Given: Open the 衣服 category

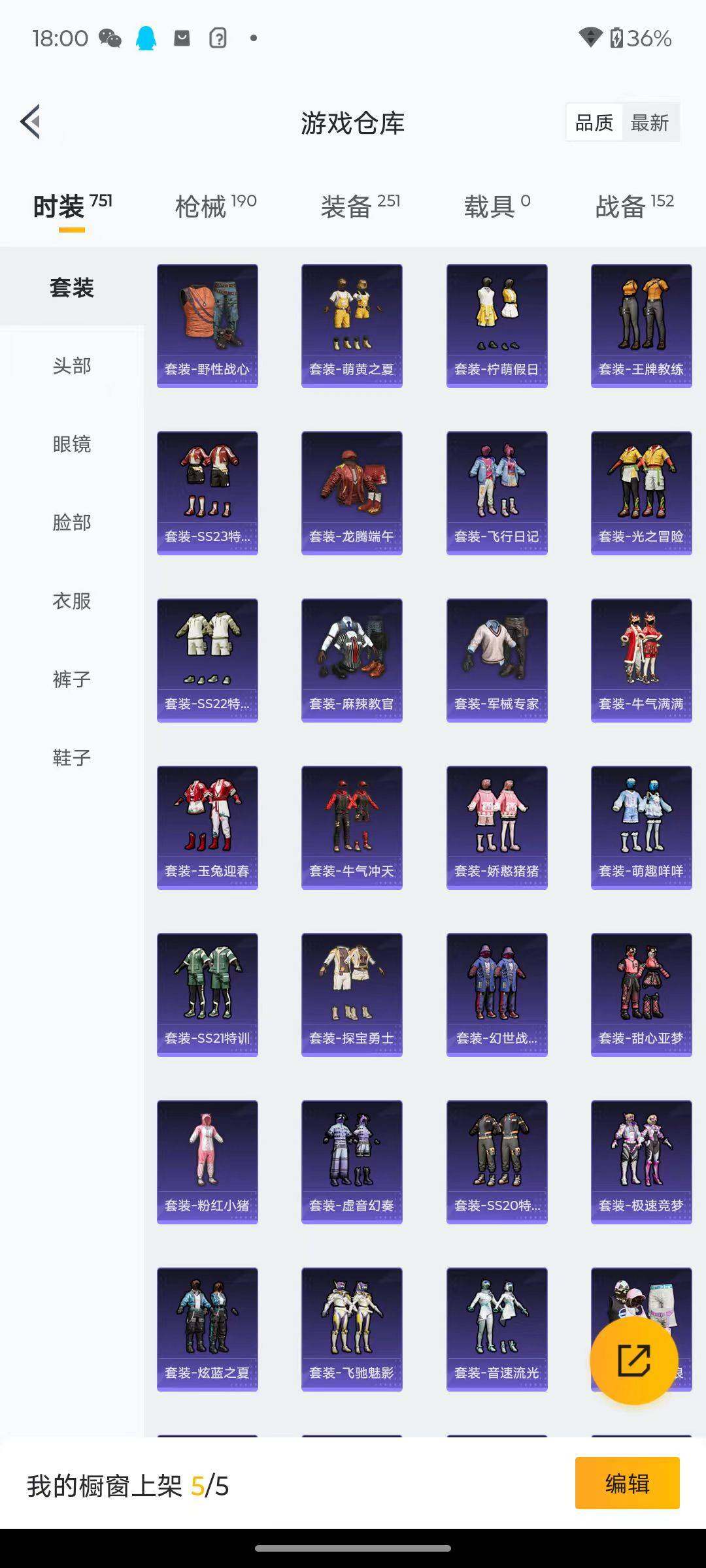Looking at the screenshot, I should [72, 601].
